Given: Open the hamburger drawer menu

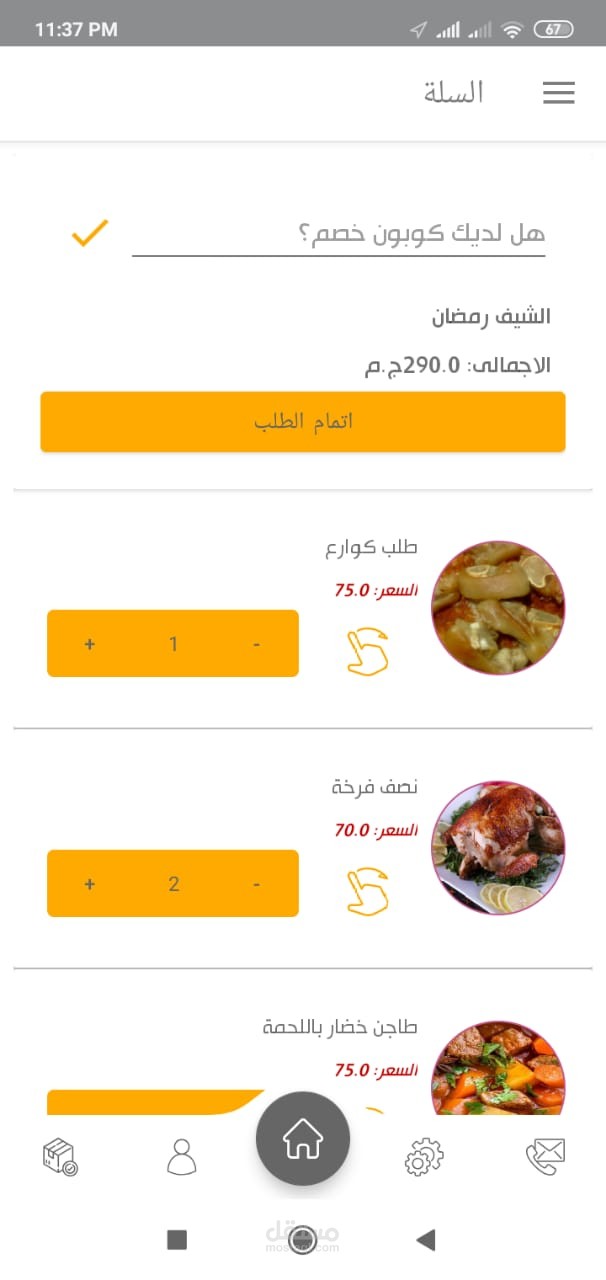Looking at the screenshot, I should tap(558, 94).
